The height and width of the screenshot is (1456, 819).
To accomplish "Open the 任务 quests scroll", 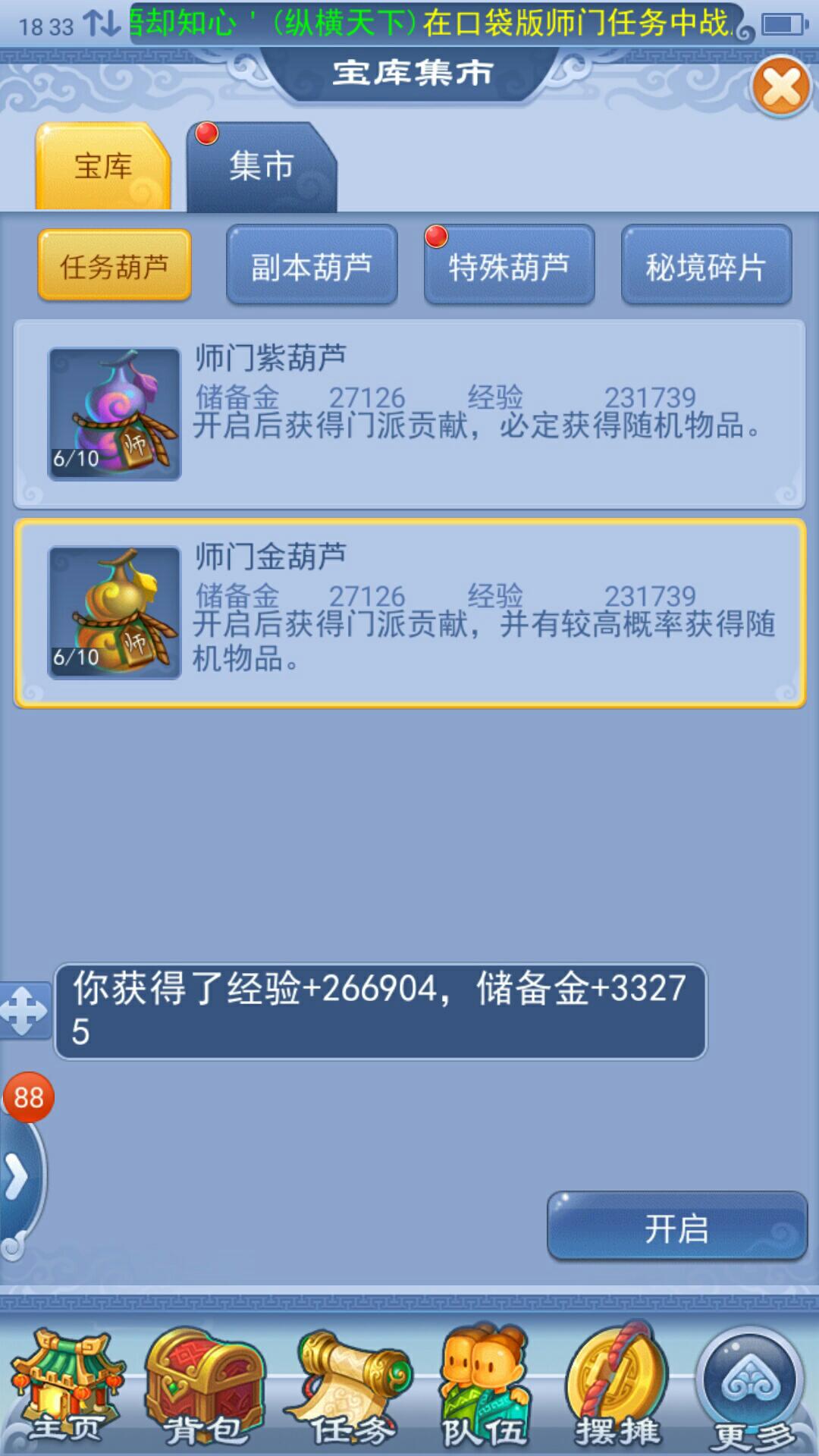I will tap(347, 1388).
